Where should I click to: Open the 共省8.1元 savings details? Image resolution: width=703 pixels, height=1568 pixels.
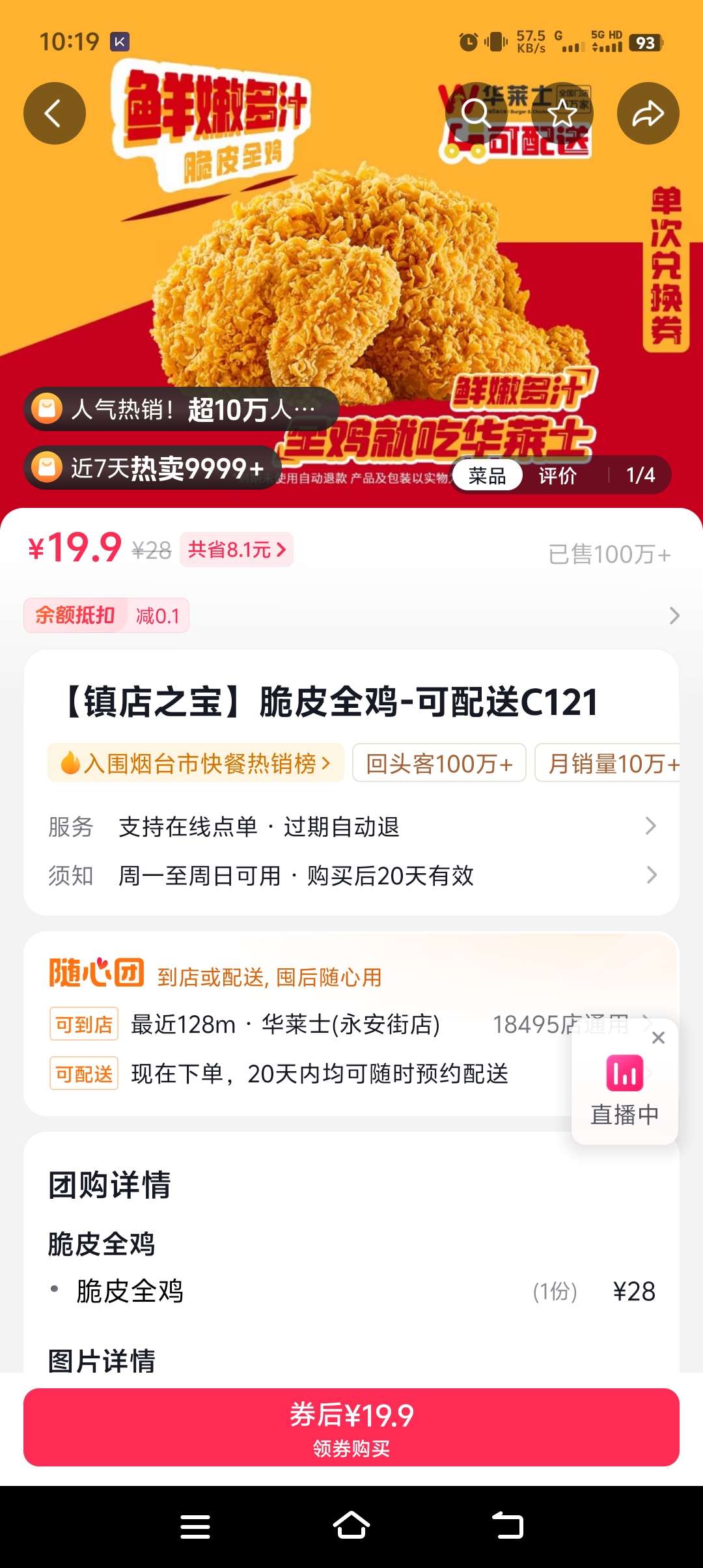tap(236, 550)
